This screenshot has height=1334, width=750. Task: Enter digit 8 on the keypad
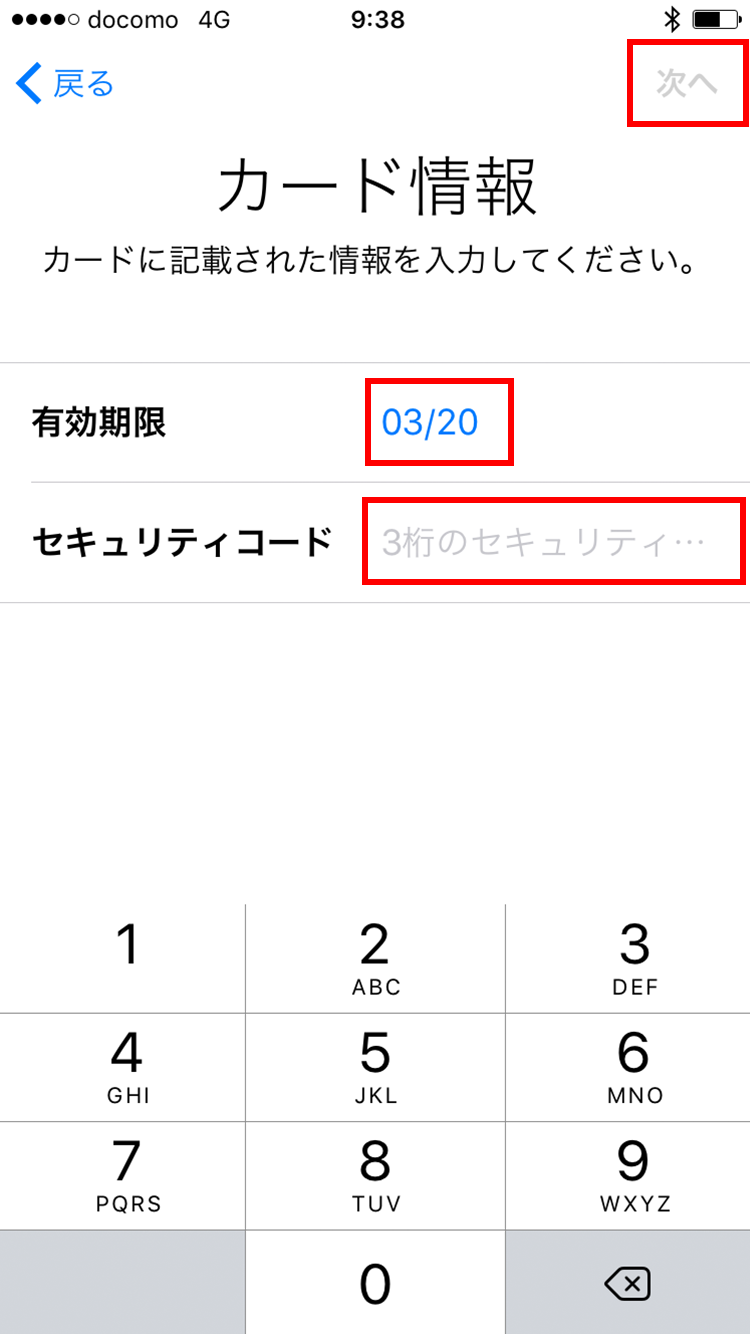[375, 1175]
